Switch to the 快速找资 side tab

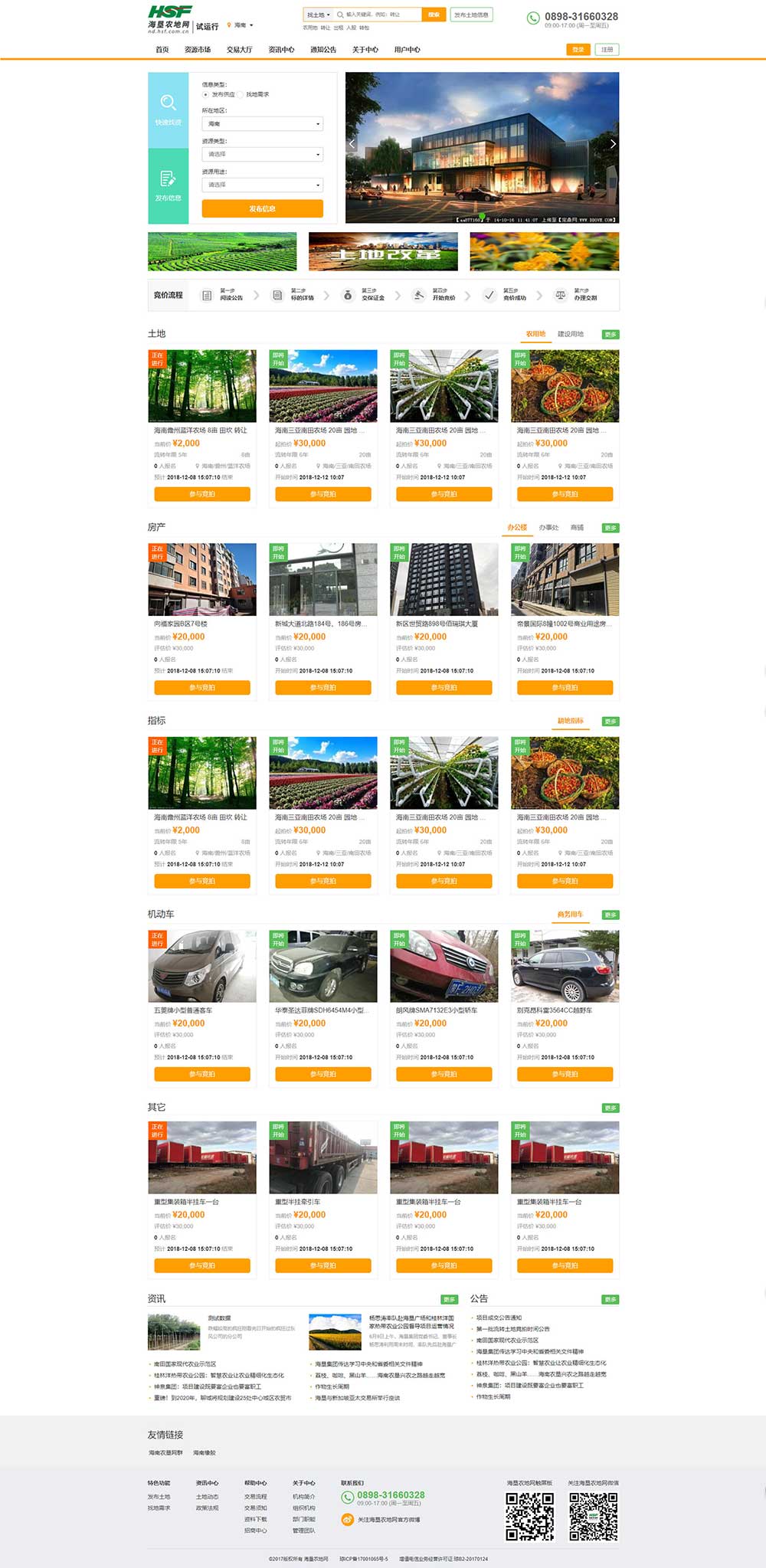[168, 110]
